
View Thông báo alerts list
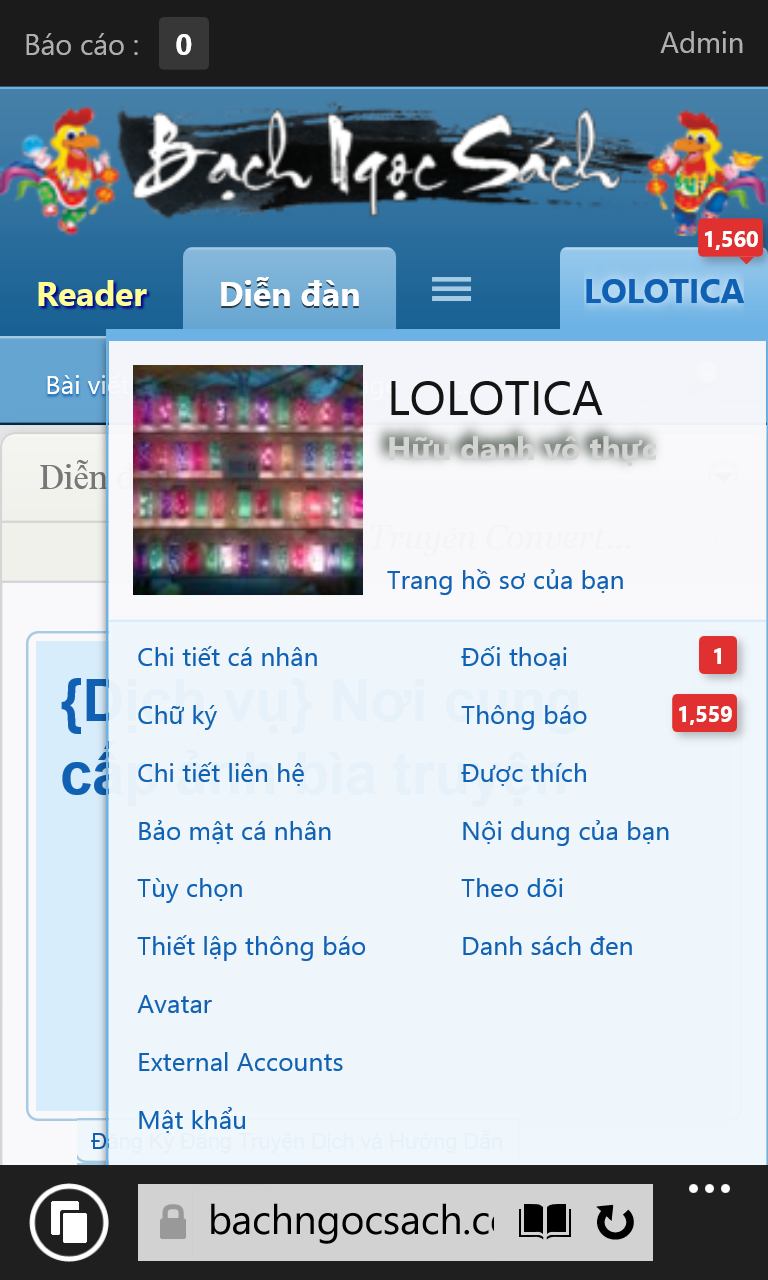pyautogui.click(x=524, y=715)
